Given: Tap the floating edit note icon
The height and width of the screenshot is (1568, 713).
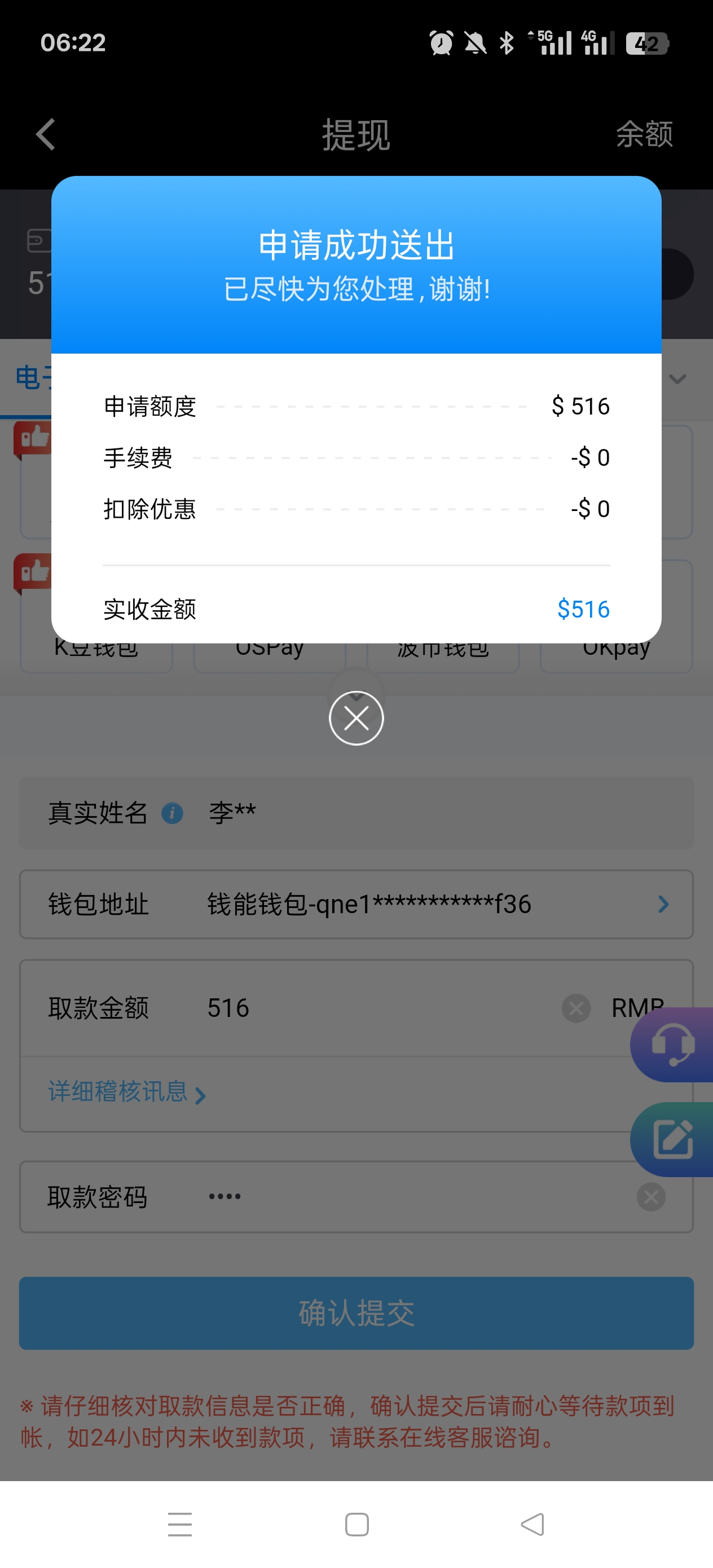Looking at the screenshot, I should pyautogui.click(x=673, y=1139).
